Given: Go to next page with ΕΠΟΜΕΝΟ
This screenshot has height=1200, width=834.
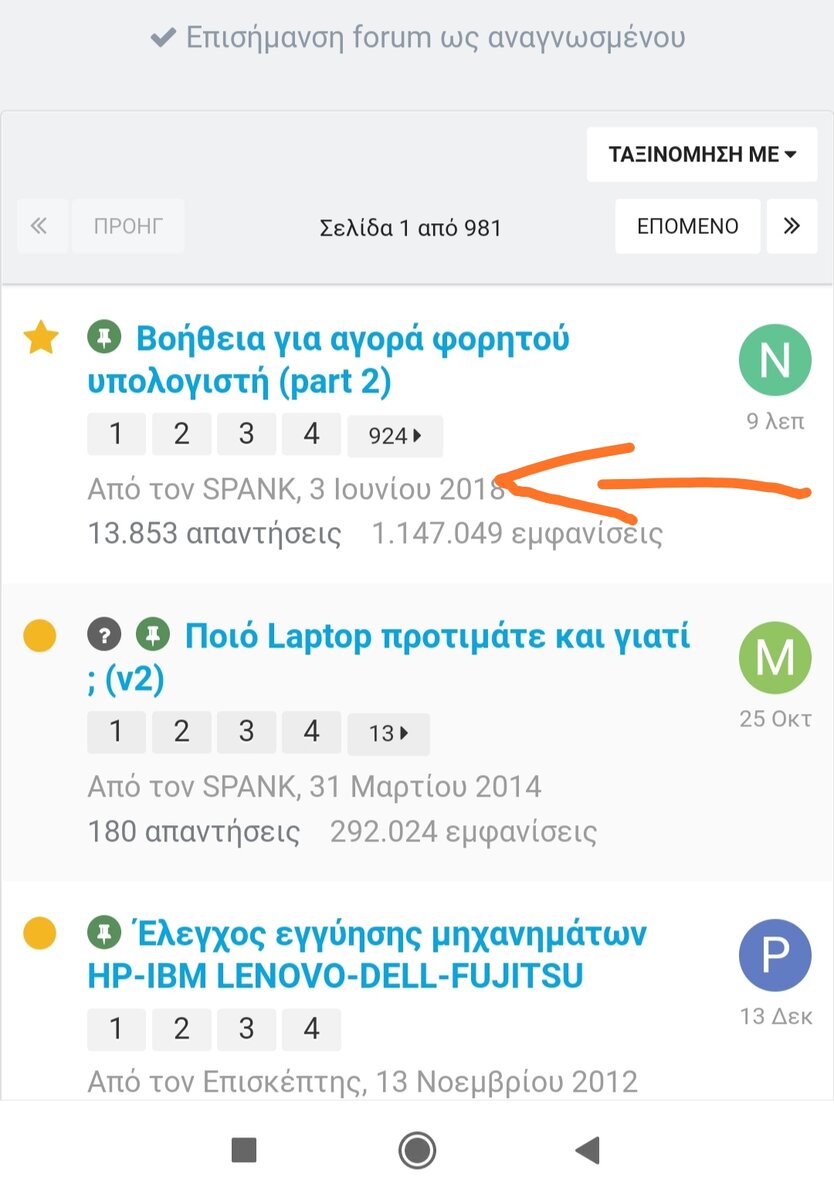Looking at the screenshot, I should point(687,226).
